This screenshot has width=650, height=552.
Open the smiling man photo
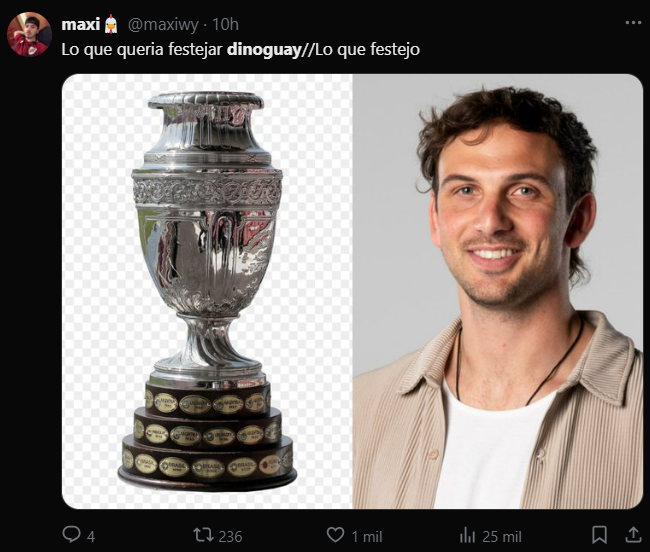point(497,291)
